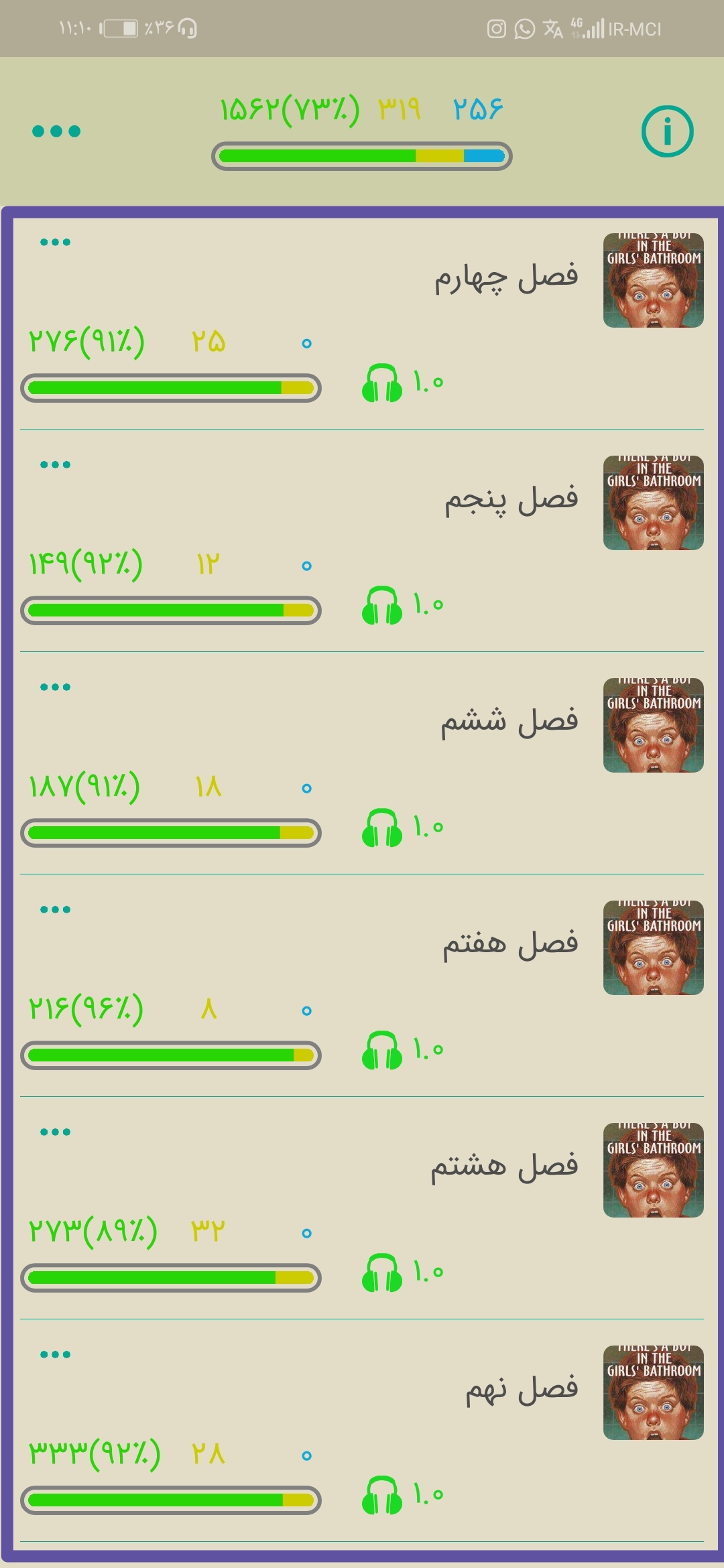Tap the headphones icon for فصل چهارم
724x1568 pixels.
382,383
